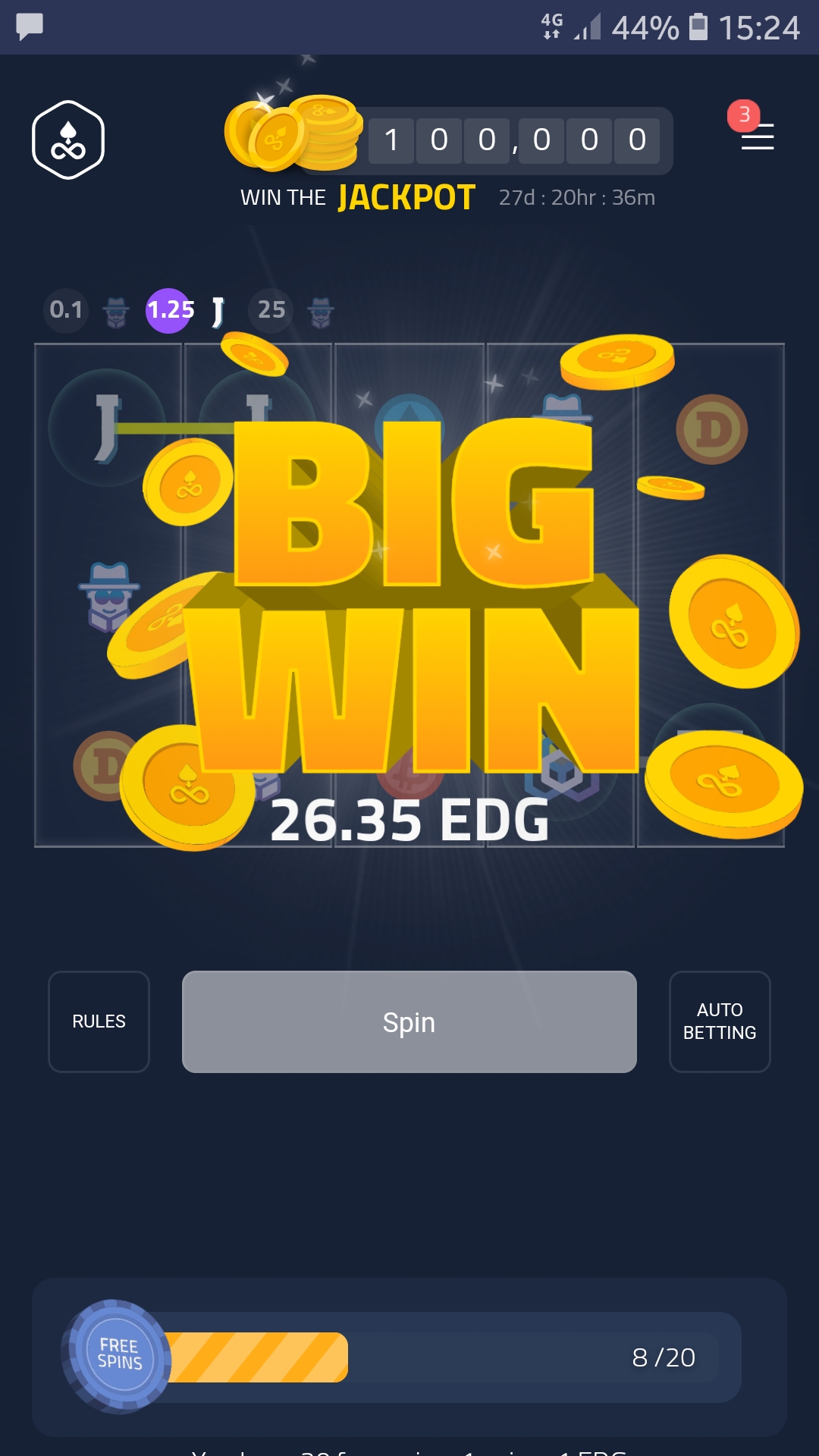Viewport: 819px width, 1456px height.
Task: Select the 25 bet amount chip
Action: (271, 310)
